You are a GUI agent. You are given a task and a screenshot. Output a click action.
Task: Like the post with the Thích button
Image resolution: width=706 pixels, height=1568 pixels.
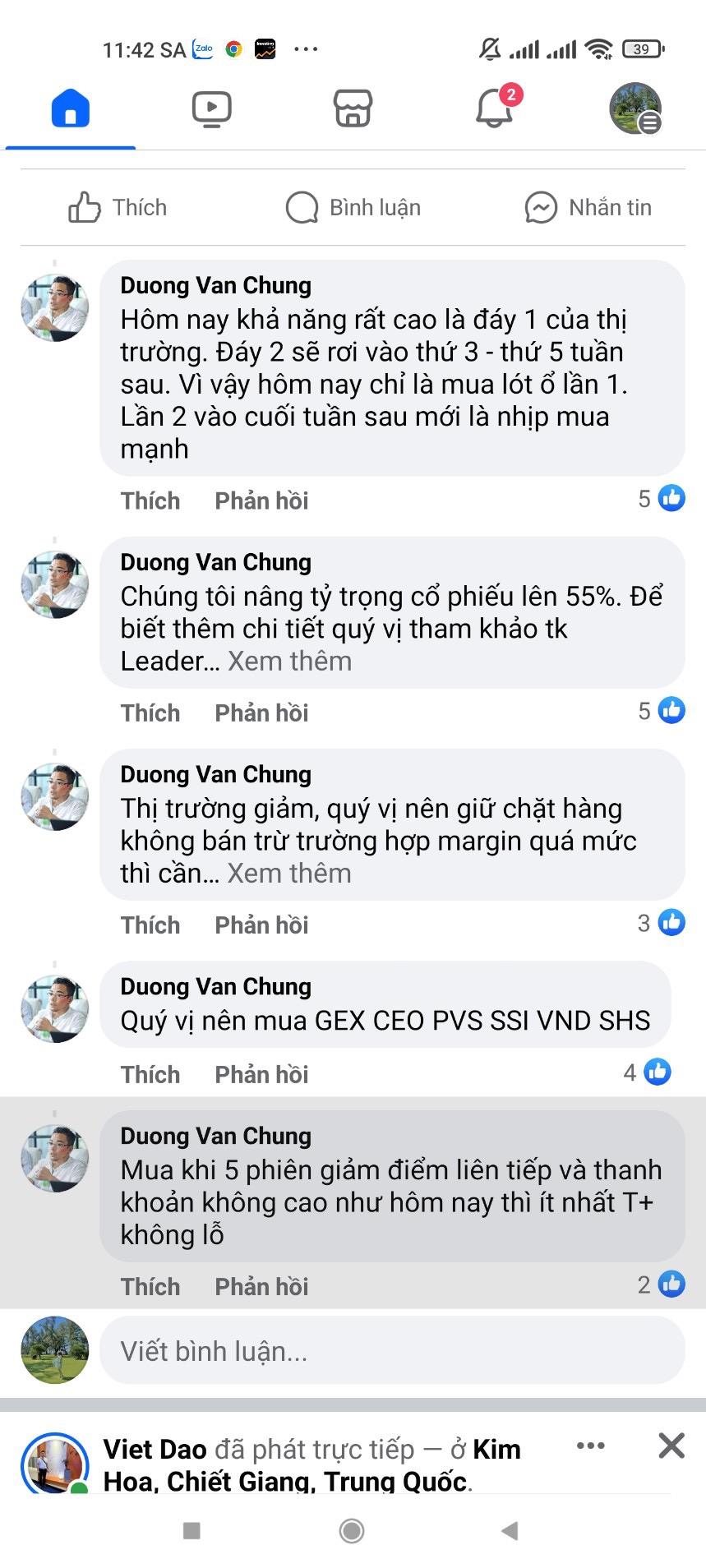coord(118,208)
